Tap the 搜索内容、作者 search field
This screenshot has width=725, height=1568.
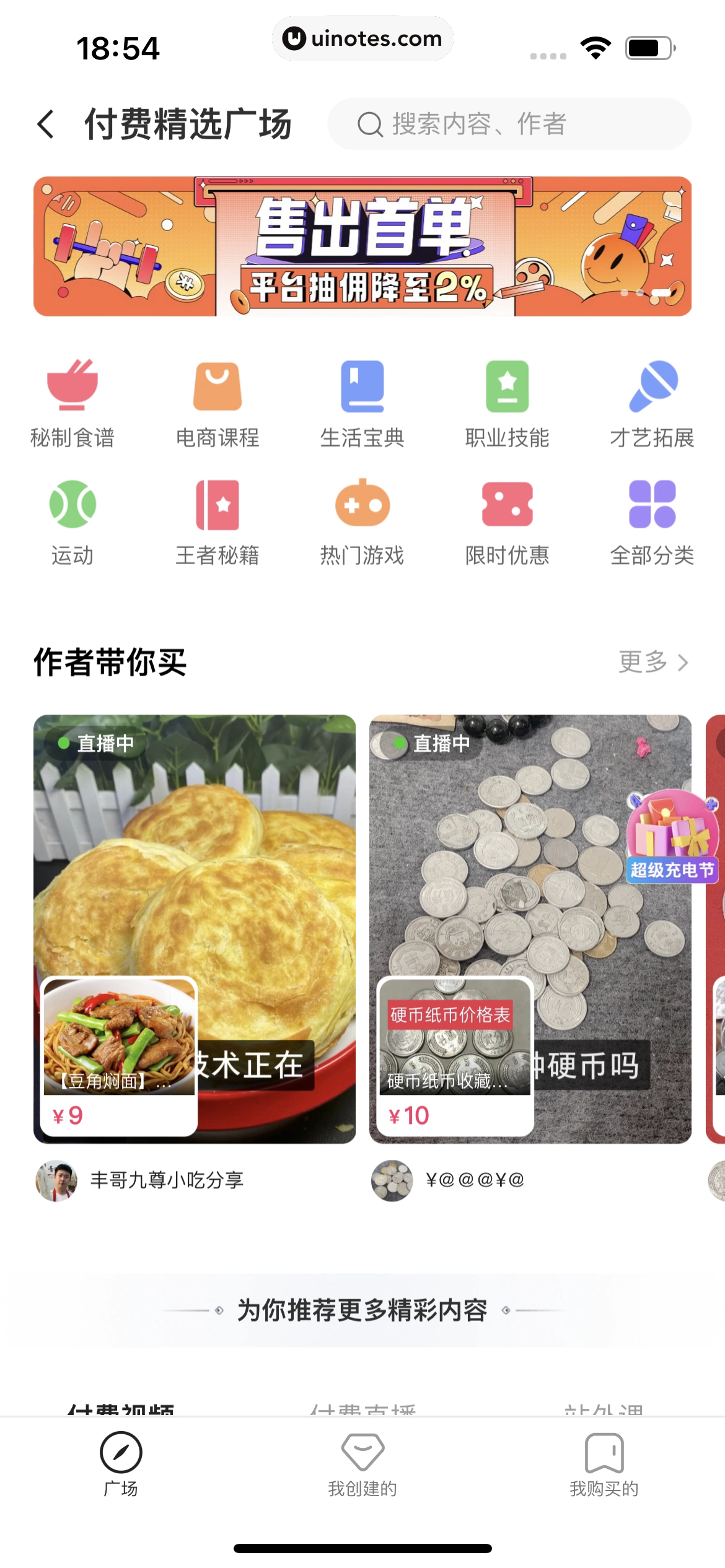point(509,124)
